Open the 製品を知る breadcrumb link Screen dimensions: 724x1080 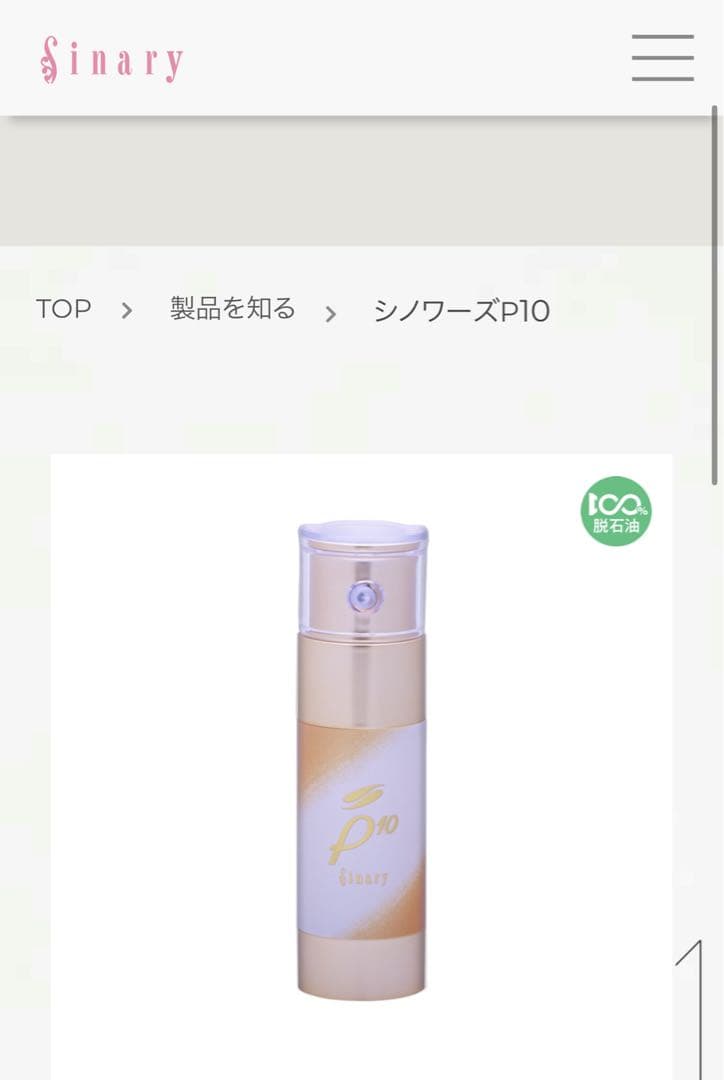pyautogui.click(x=233, y=309)
